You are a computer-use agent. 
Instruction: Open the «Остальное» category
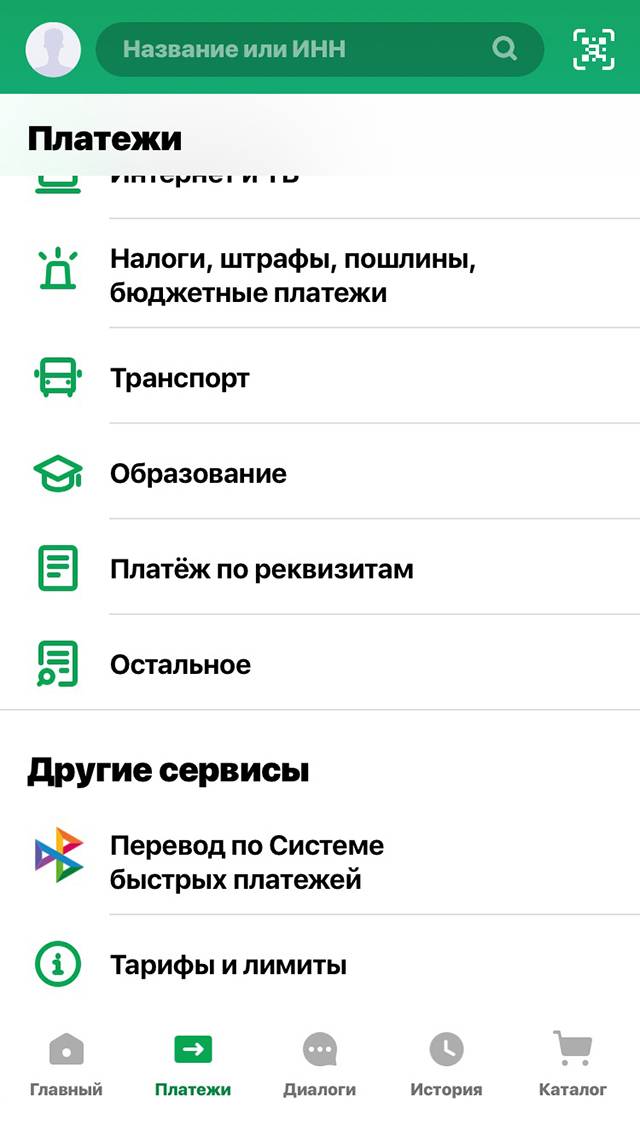pos(180,665)
